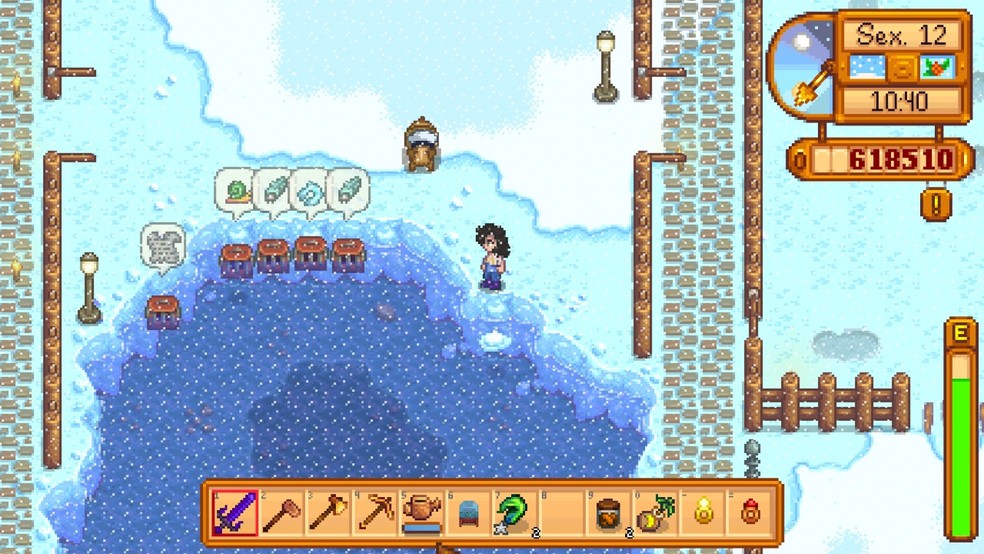Equip the watering can from the toolbar
Screen dimensions: 984x554
(423, 514)
